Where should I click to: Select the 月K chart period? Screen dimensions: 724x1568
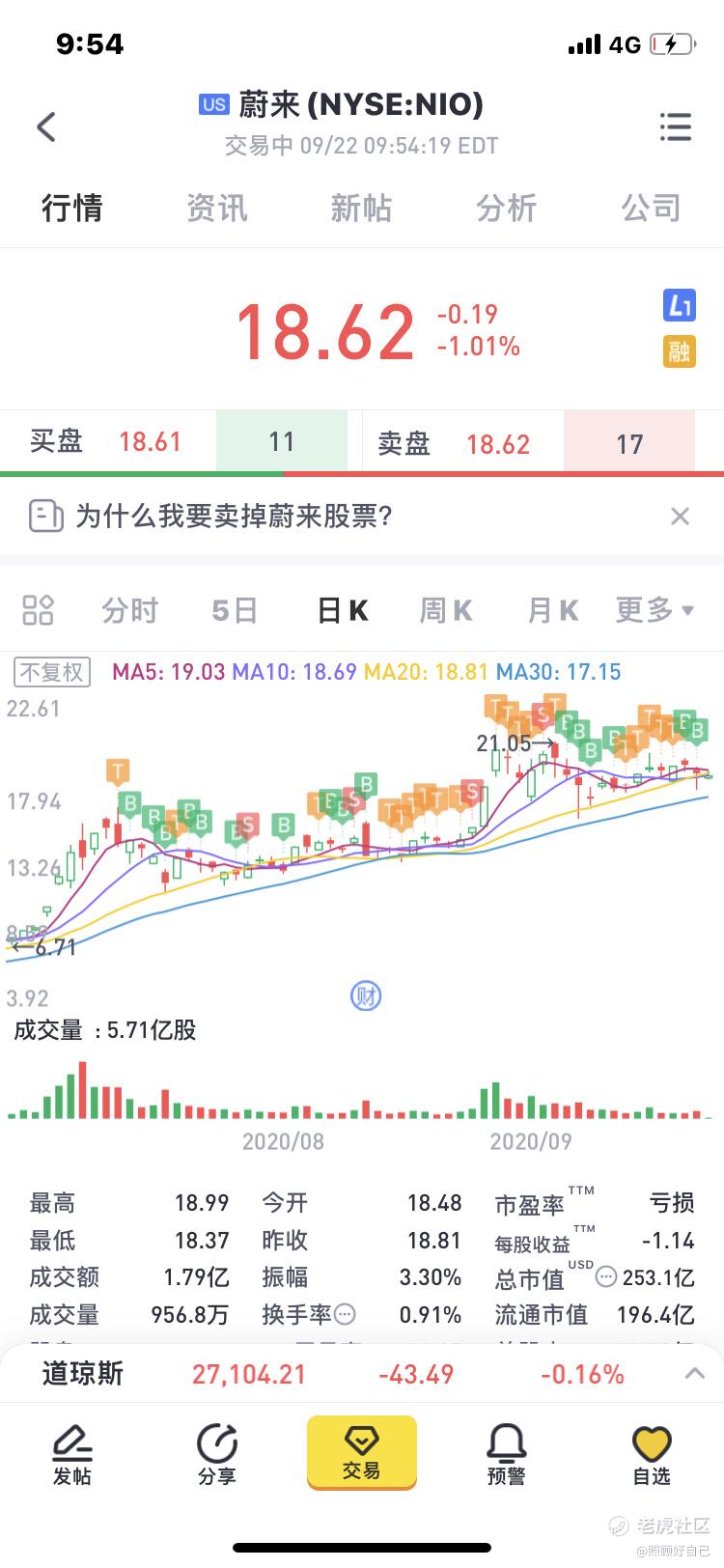(x=552, y=610)
